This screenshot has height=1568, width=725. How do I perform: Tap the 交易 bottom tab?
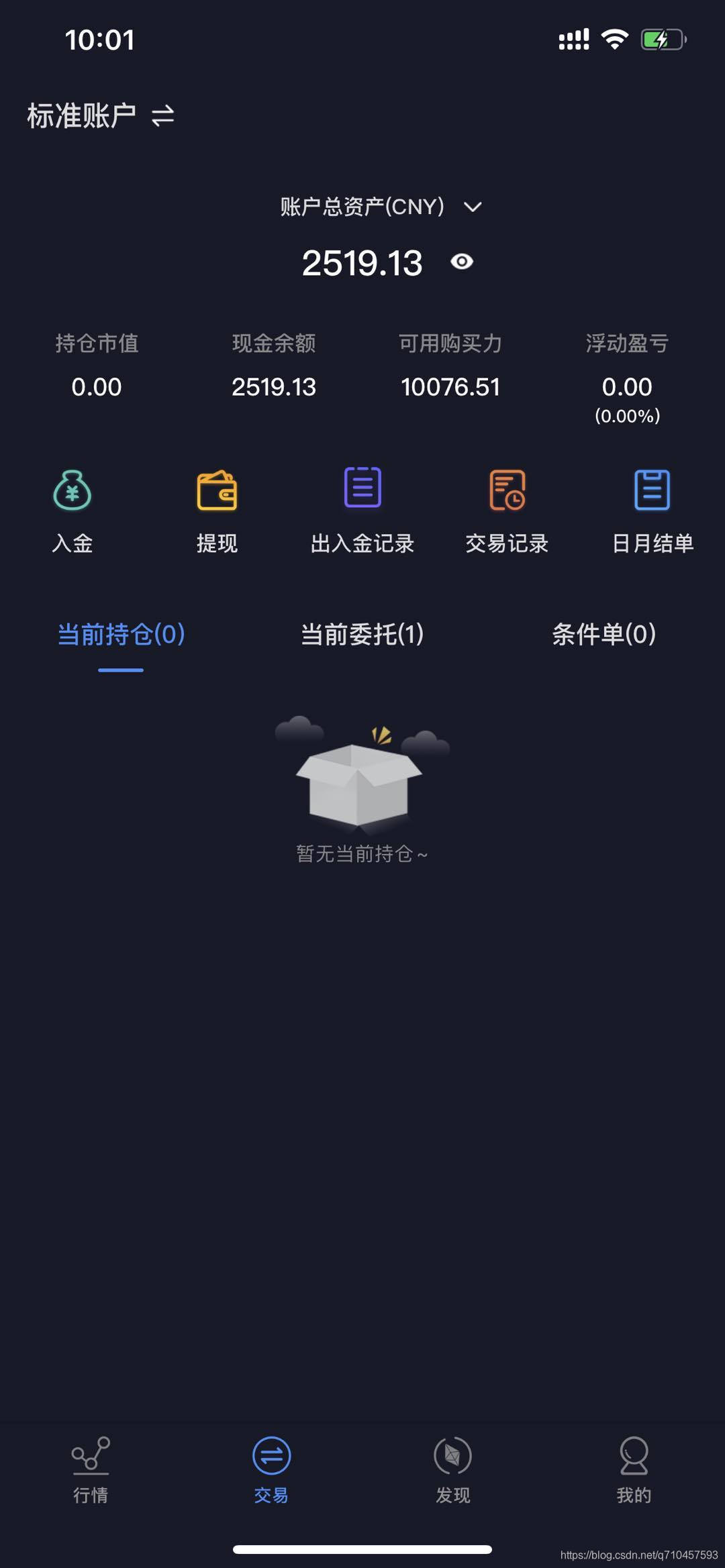[x=272, y=1469]
